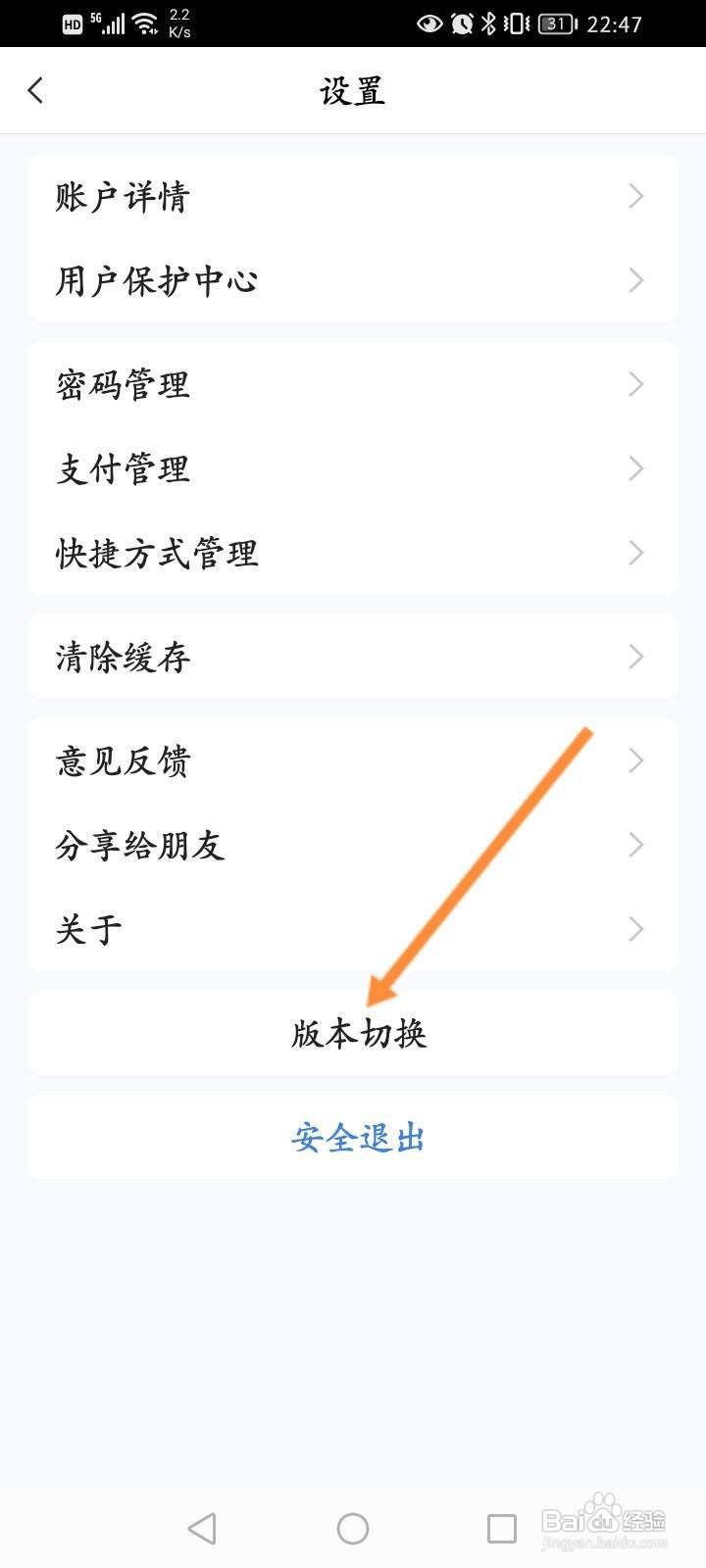
Task: Open 用户保护中心 from settings
Action: coord(353,280)
